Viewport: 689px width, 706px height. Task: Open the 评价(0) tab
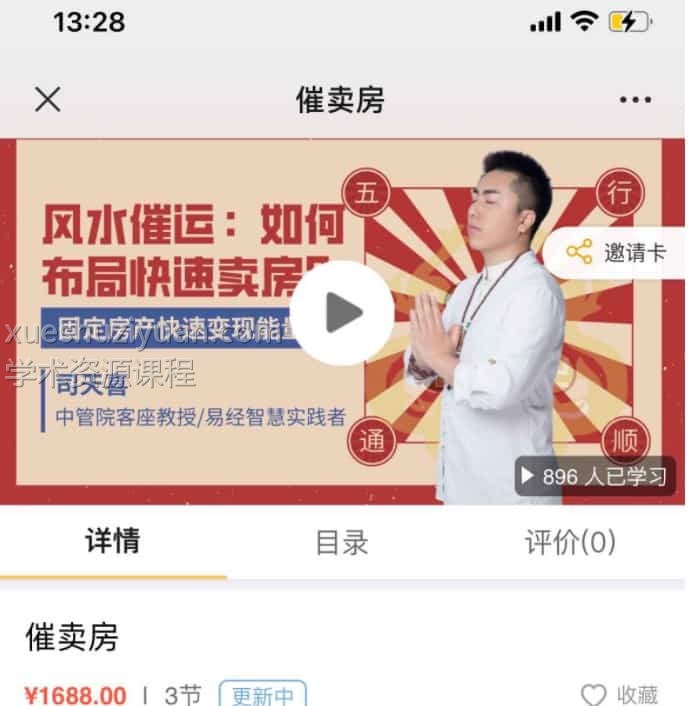(570, 542)
